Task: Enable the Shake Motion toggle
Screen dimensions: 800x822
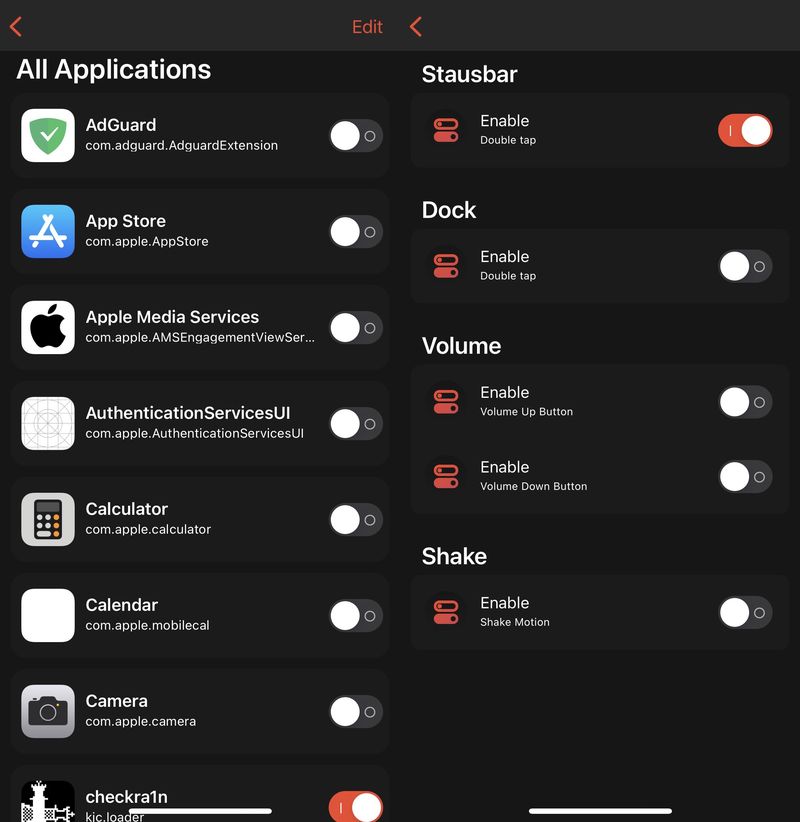Action: [745, 613]
